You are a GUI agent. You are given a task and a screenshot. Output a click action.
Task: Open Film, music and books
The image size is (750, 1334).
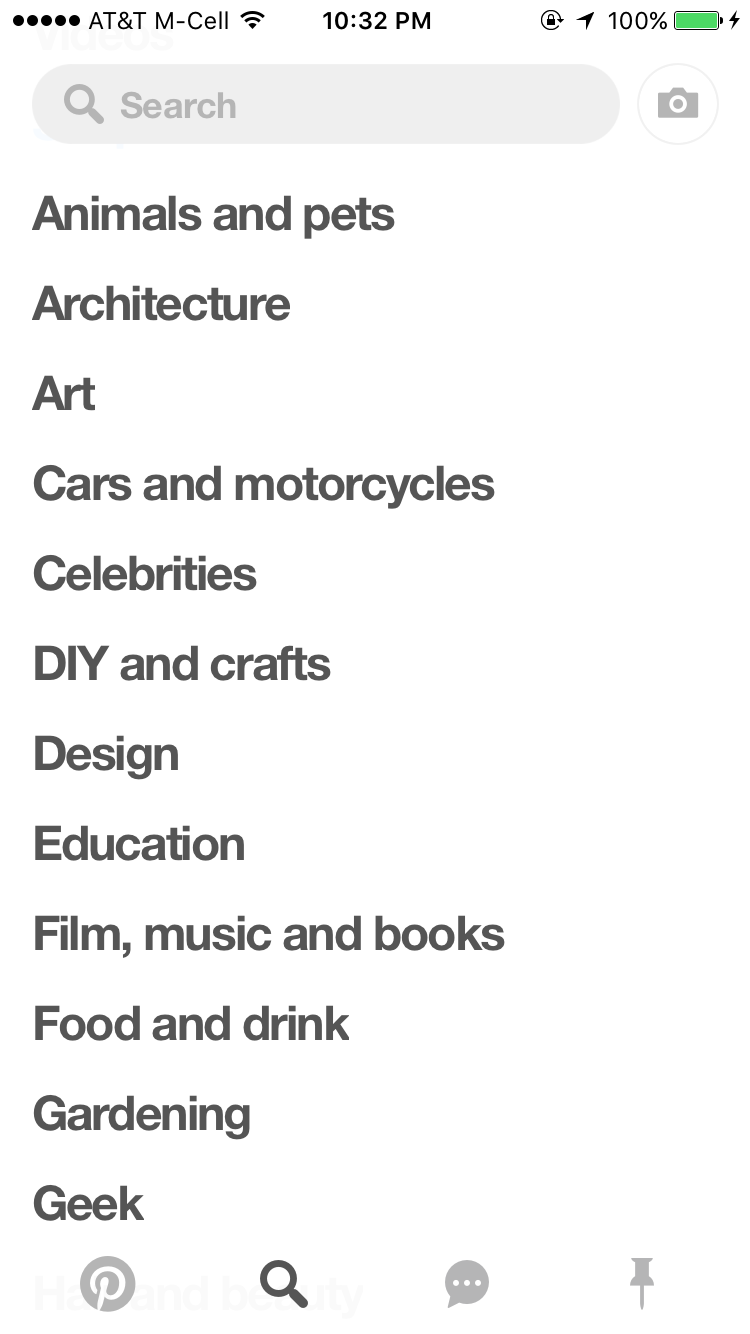point(269,934)
